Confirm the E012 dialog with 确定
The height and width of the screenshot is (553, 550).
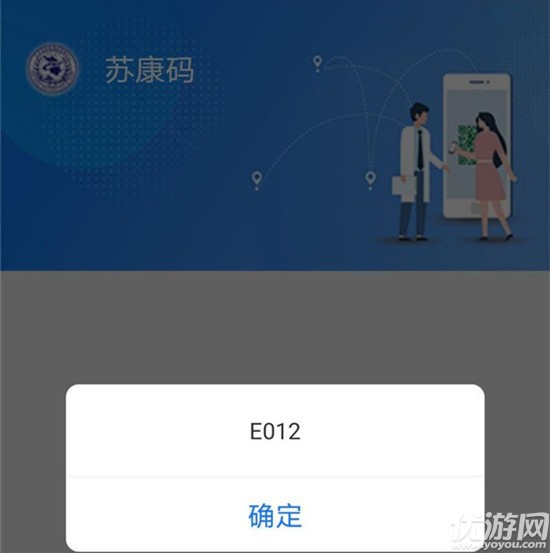tap(275, 516)
